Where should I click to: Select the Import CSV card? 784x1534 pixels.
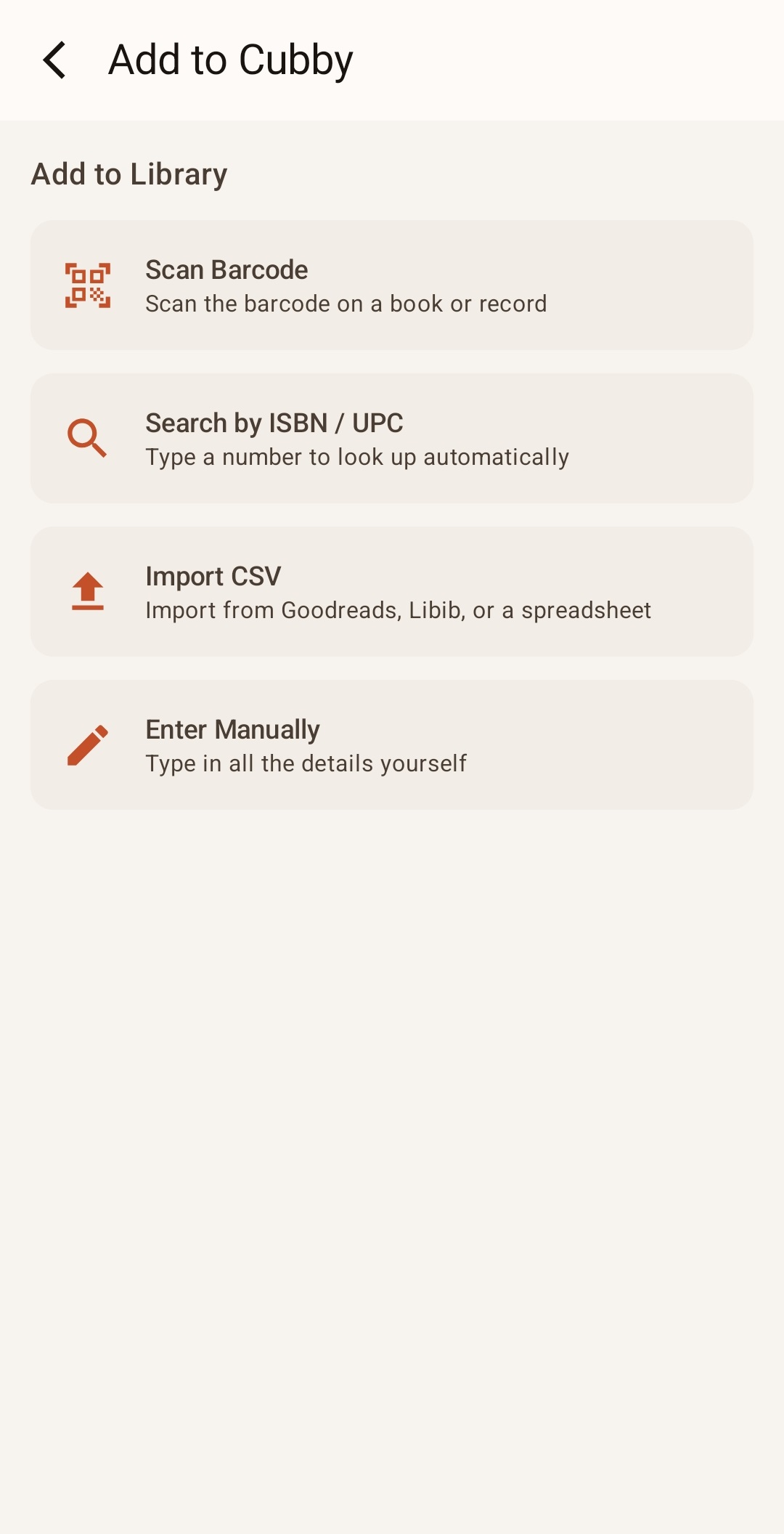392,591
